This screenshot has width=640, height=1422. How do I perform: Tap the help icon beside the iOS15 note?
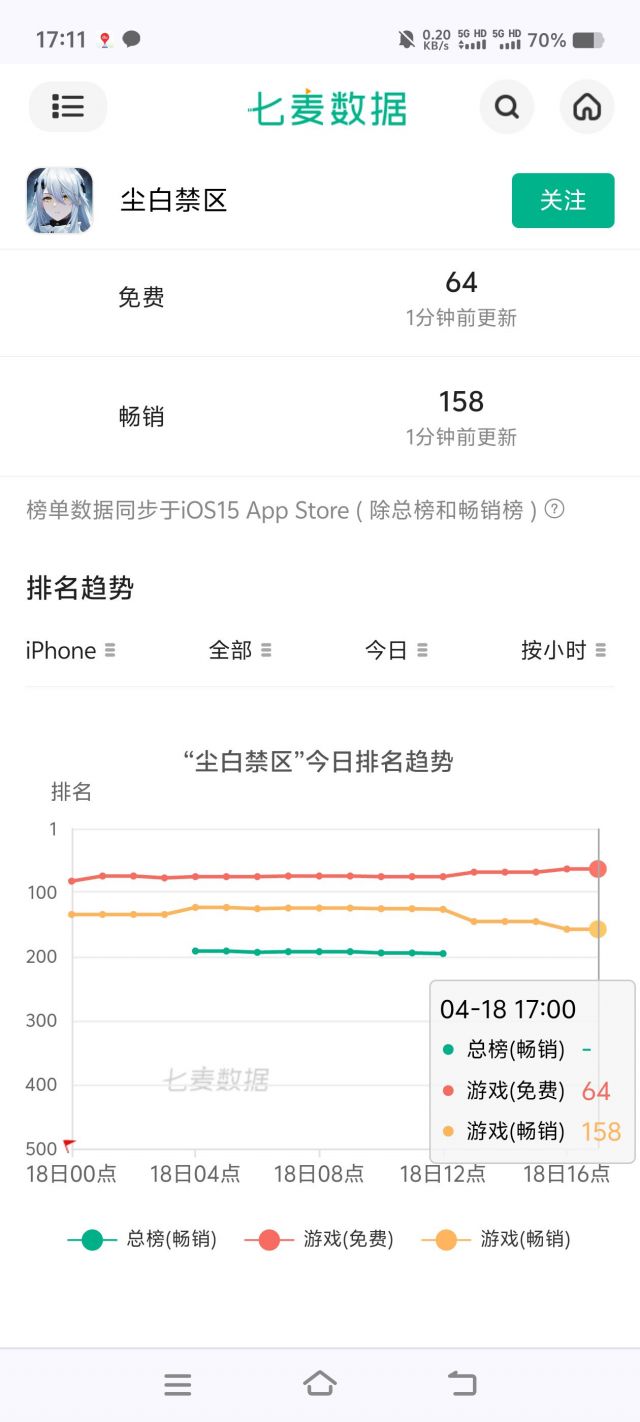tap(554, 509)
